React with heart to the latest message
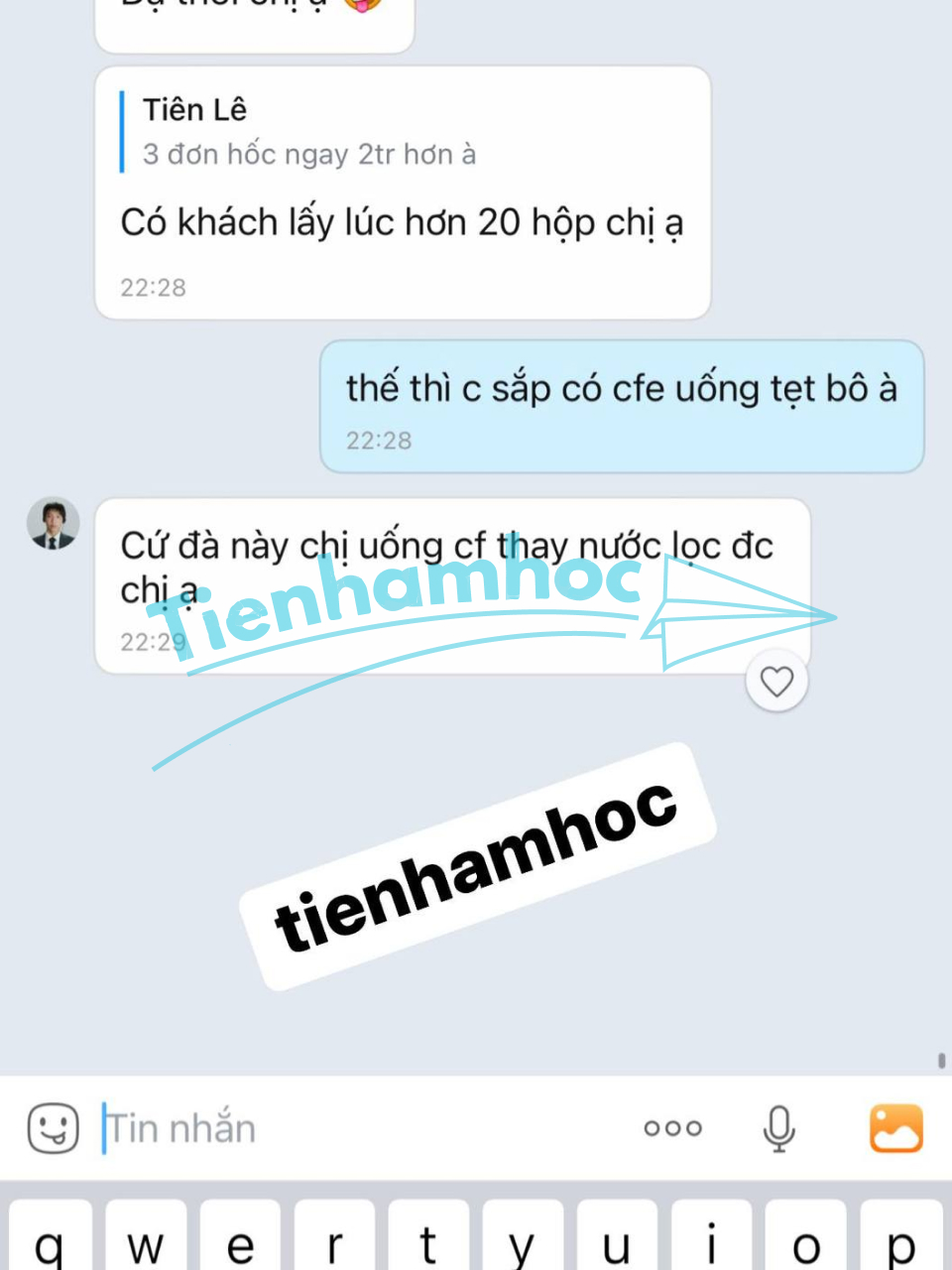952x1270 pixels. click(776, 682)
